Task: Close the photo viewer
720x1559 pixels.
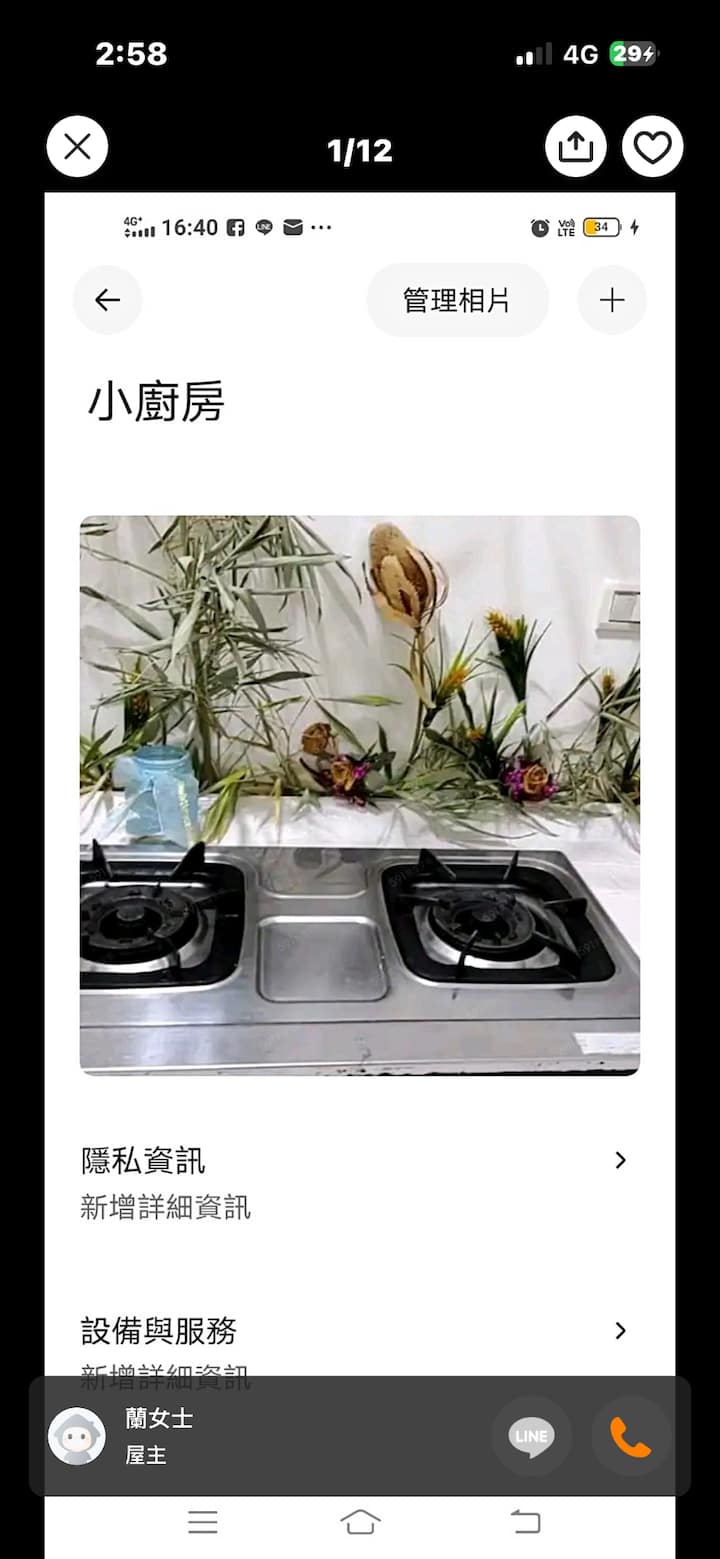Action: 77,148
